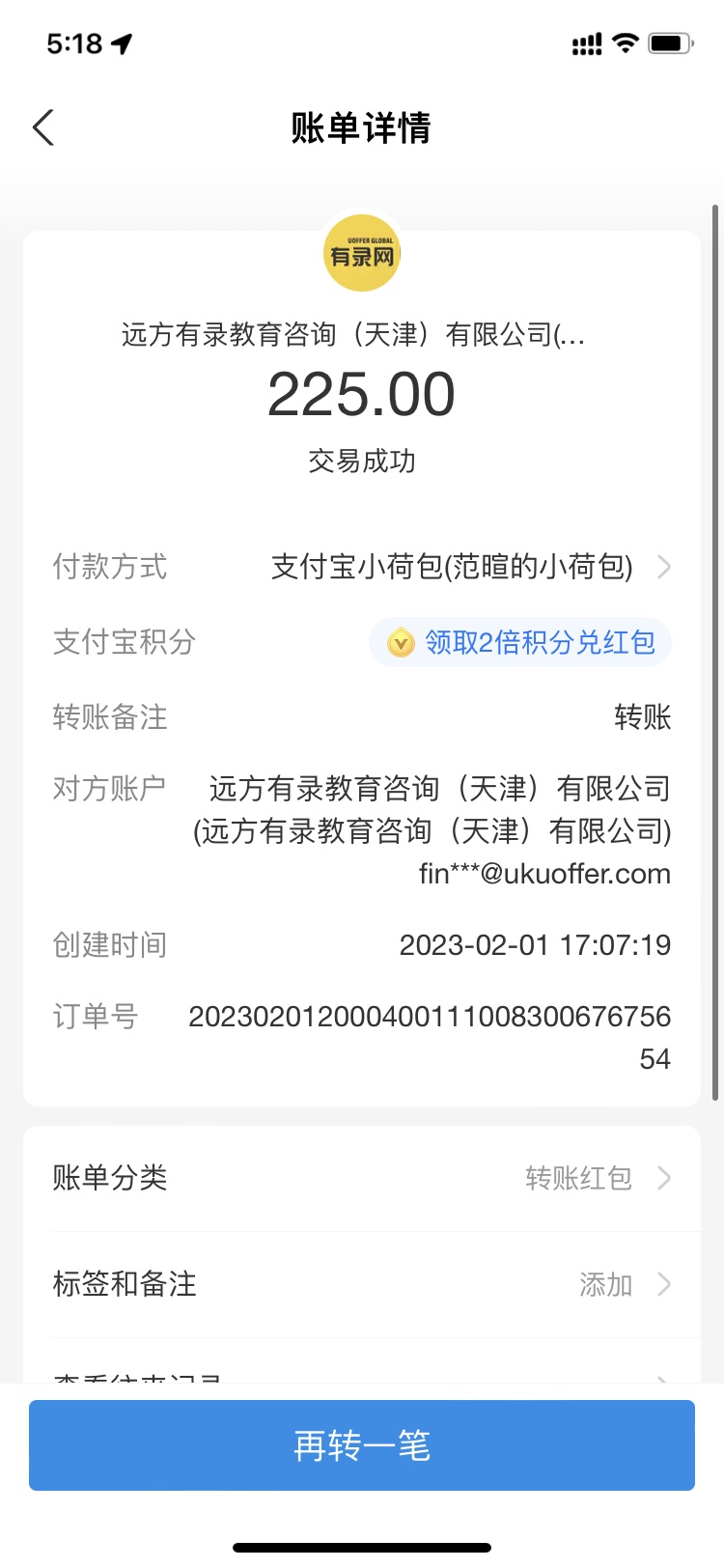
Task: Claim the 领取2倍积分兑红包 reward
Action: point(520,642)
